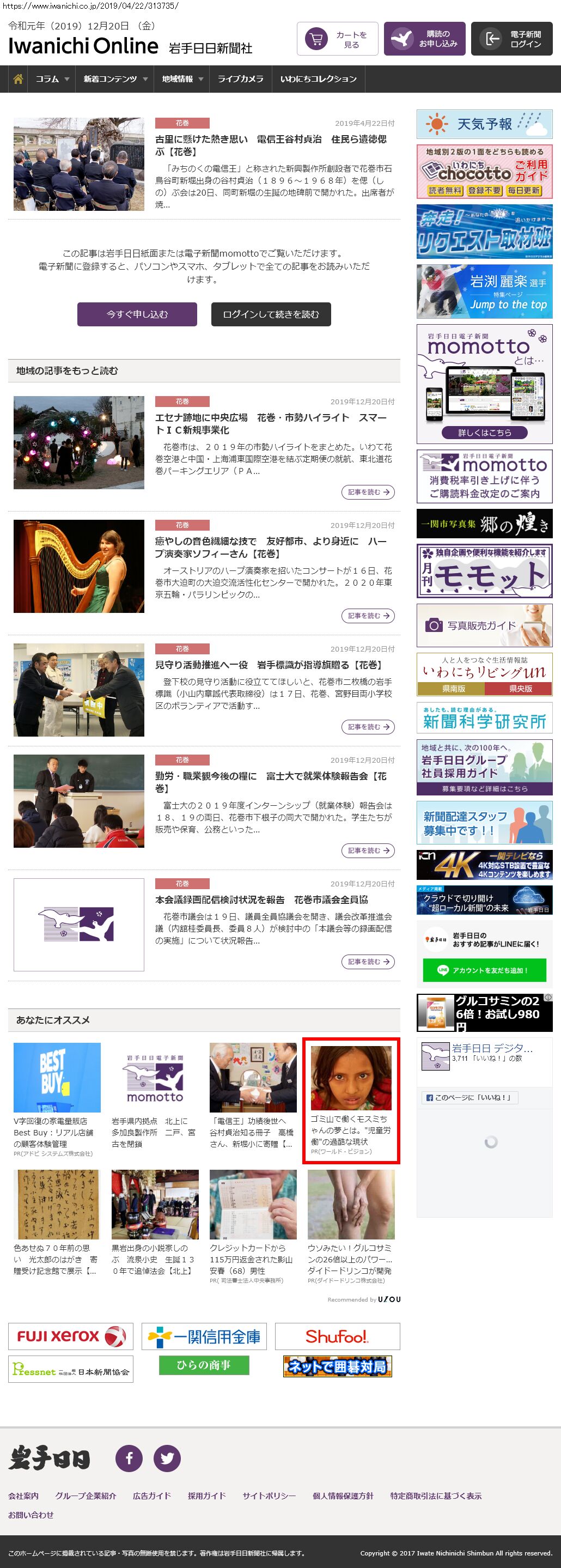This screenshot has height=1568, width=561.
Task: Open the home icon in navigation bar
Action: 19,79
